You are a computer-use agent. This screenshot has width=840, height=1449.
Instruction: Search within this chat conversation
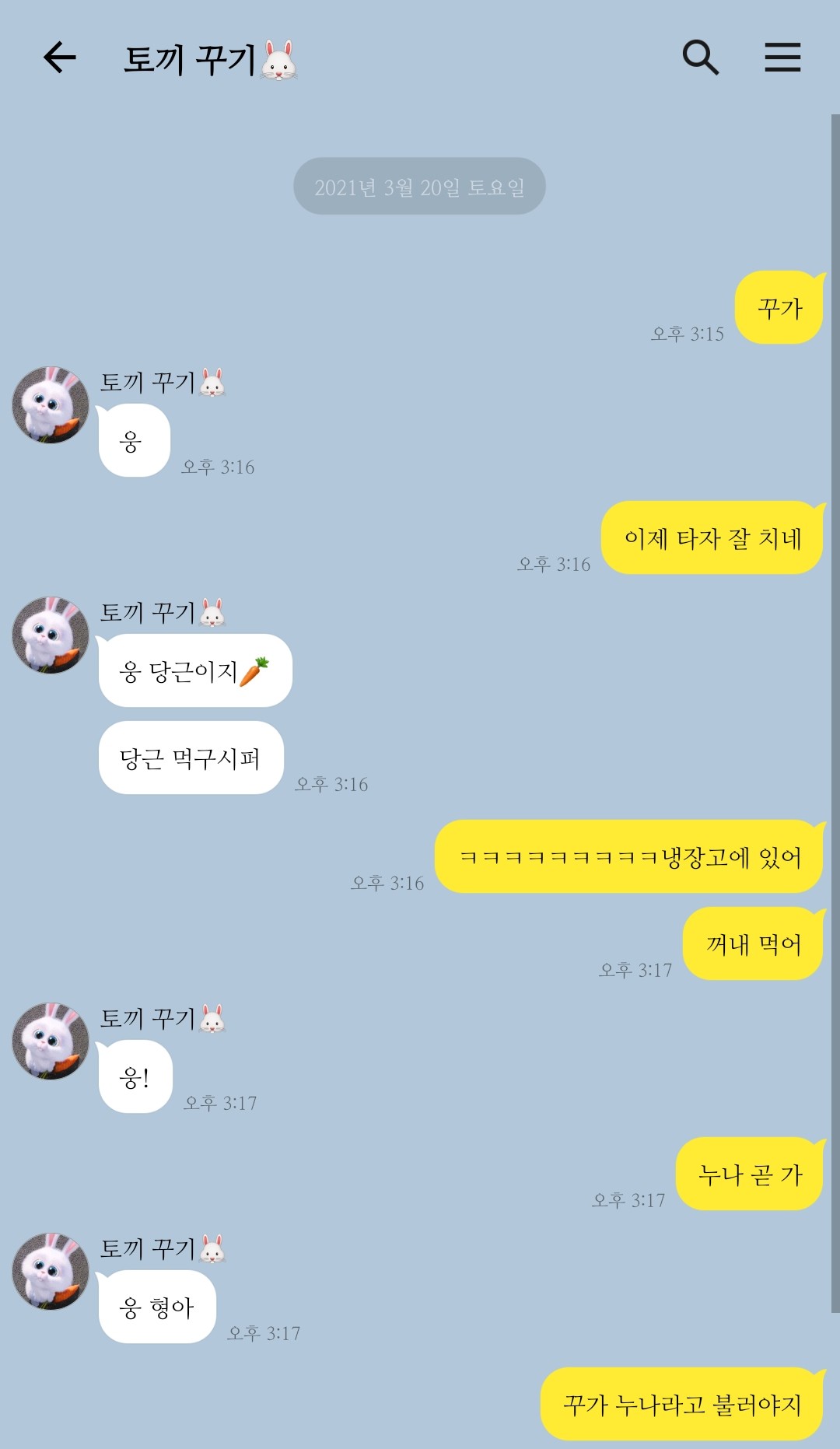pyautogui.click(x=700, y=58)
